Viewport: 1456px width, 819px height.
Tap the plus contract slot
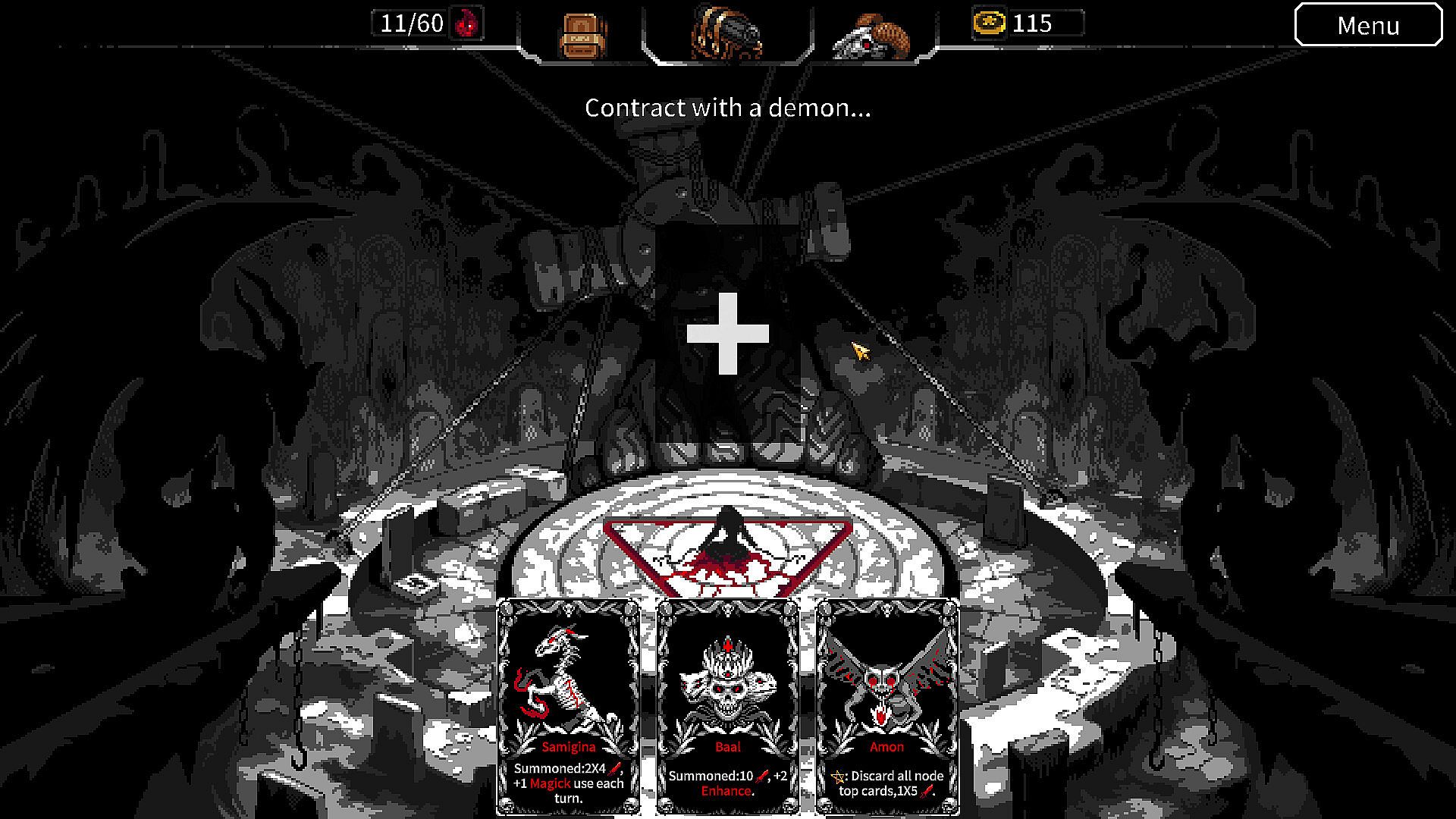pos(727,334)
